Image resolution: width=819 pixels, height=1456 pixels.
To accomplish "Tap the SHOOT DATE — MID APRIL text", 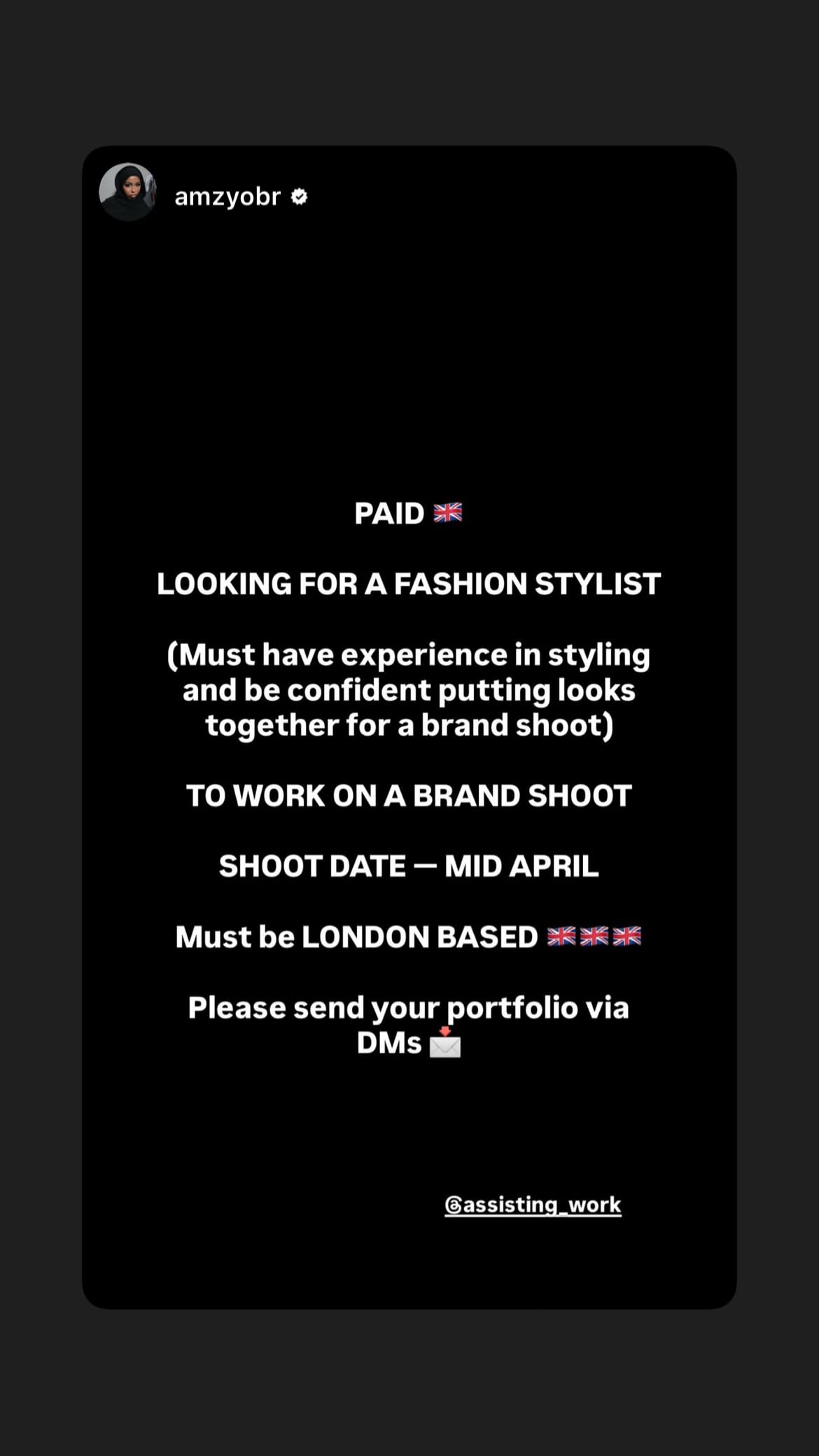I will tap(409, 866).
